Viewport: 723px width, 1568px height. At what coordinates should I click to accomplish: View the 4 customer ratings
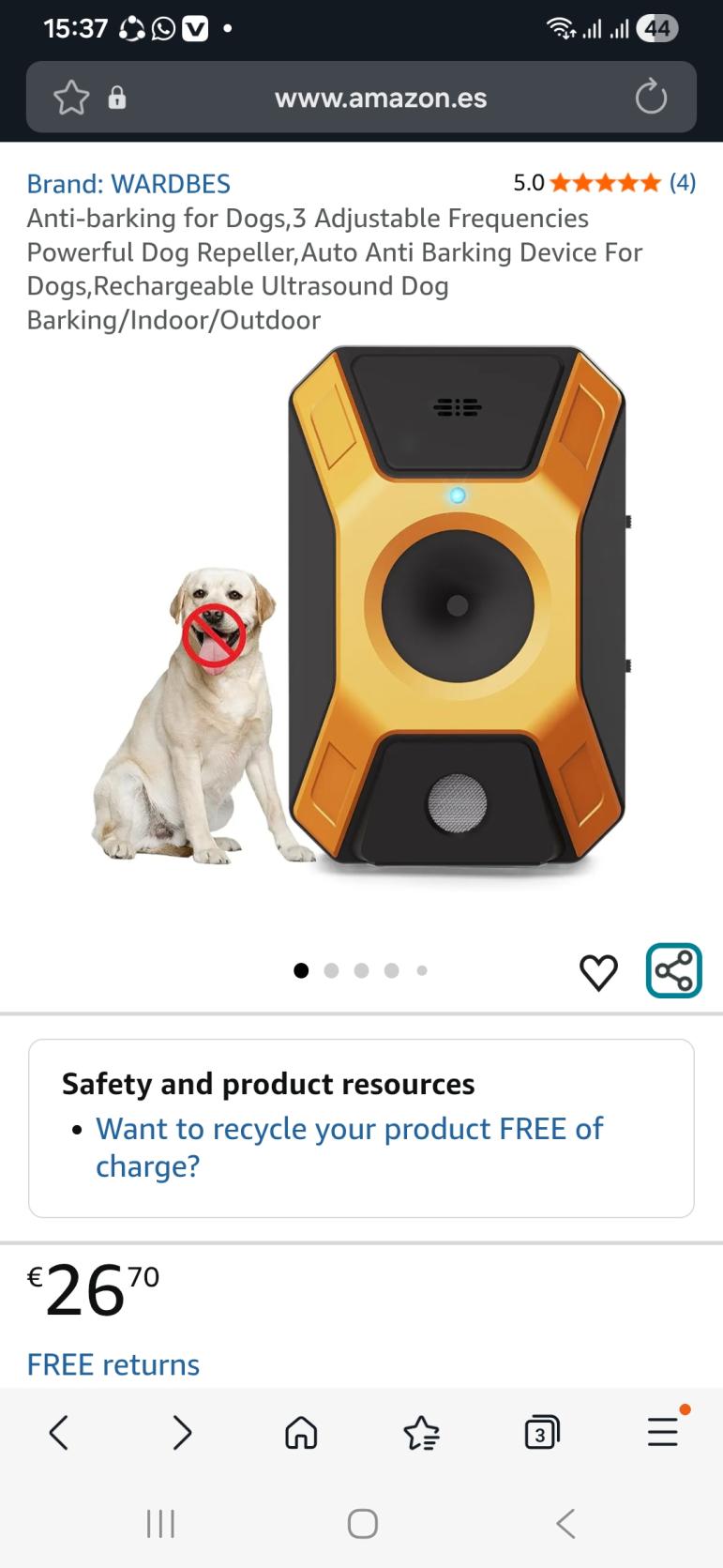(x=682, y=182)
